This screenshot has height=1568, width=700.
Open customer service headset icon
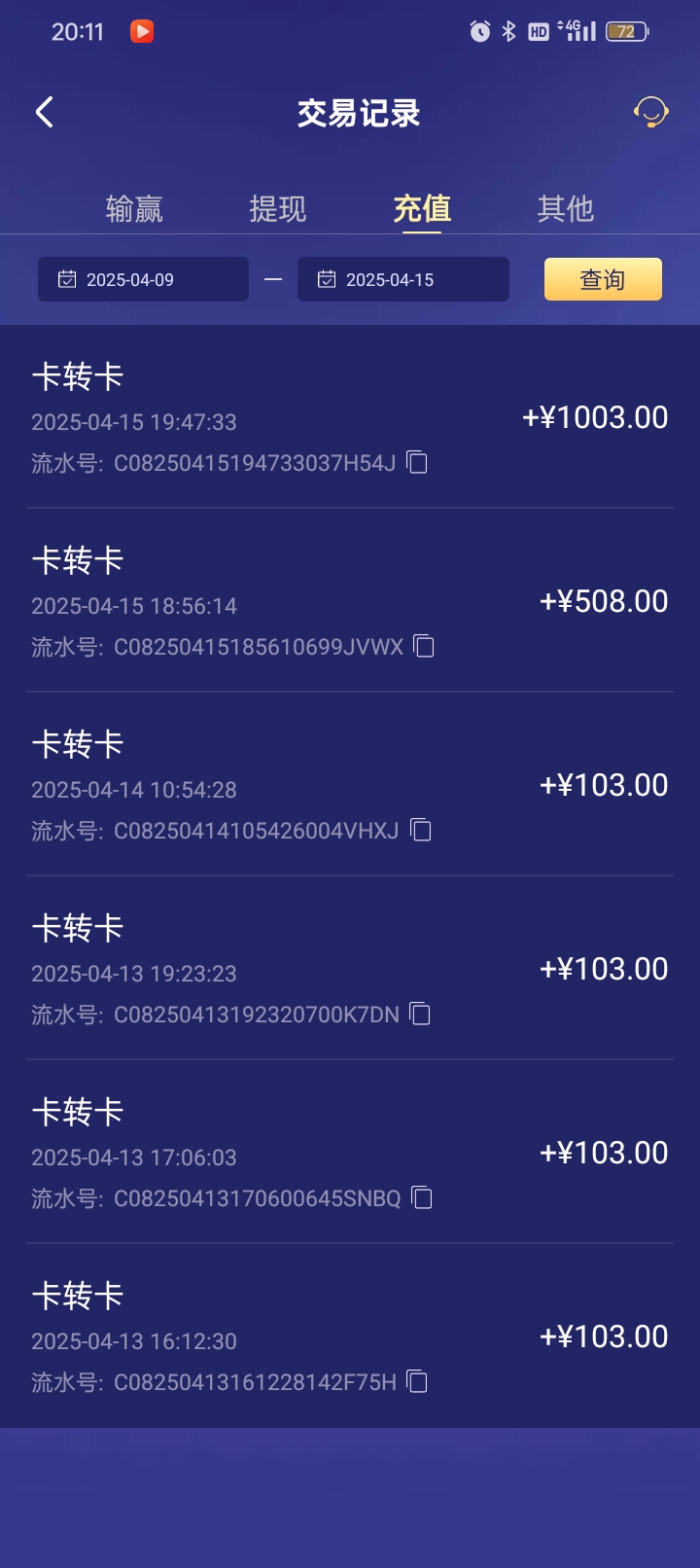(650, 113)
